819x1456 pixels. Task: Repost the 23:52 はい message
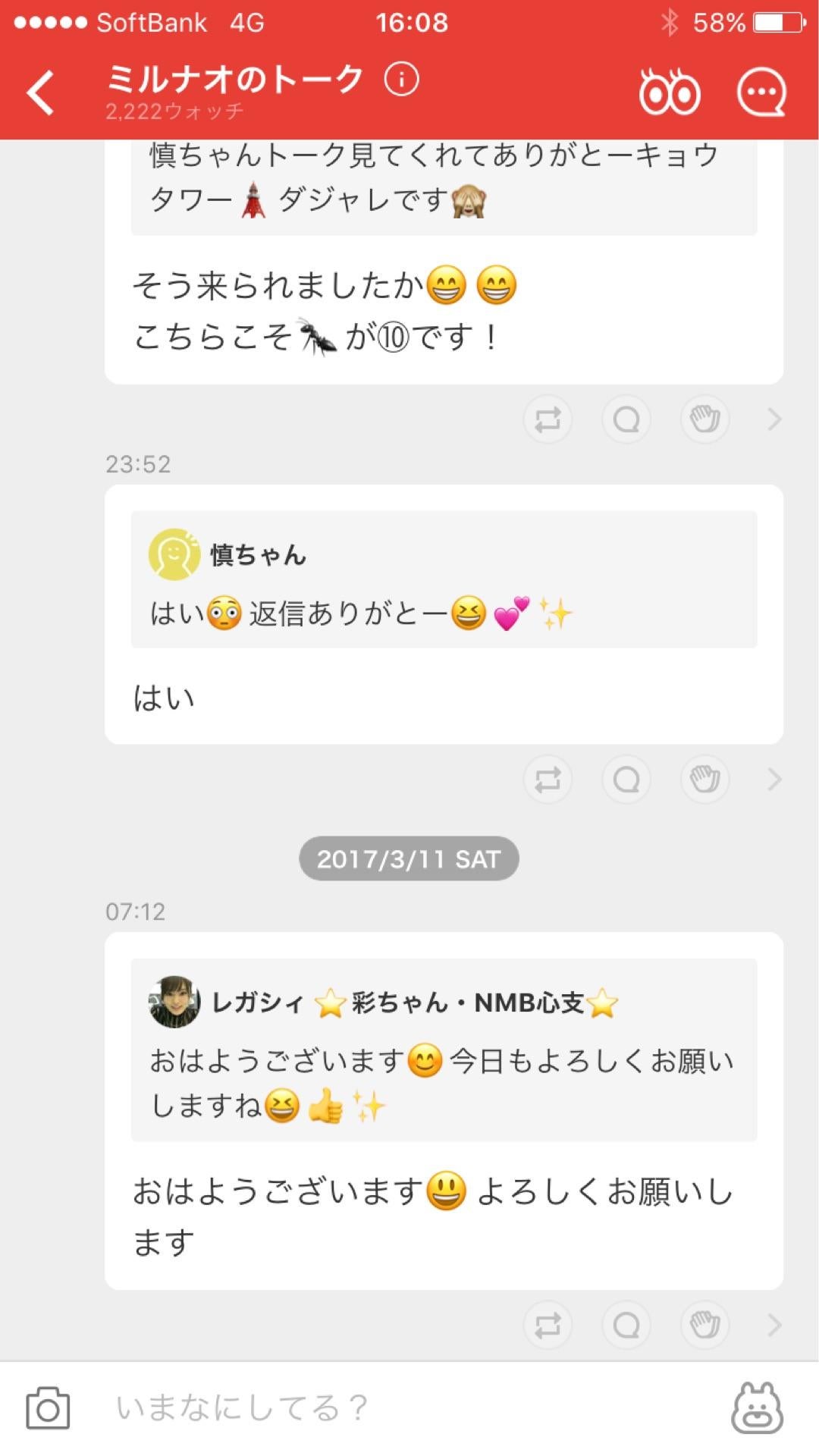click(548, 779)
